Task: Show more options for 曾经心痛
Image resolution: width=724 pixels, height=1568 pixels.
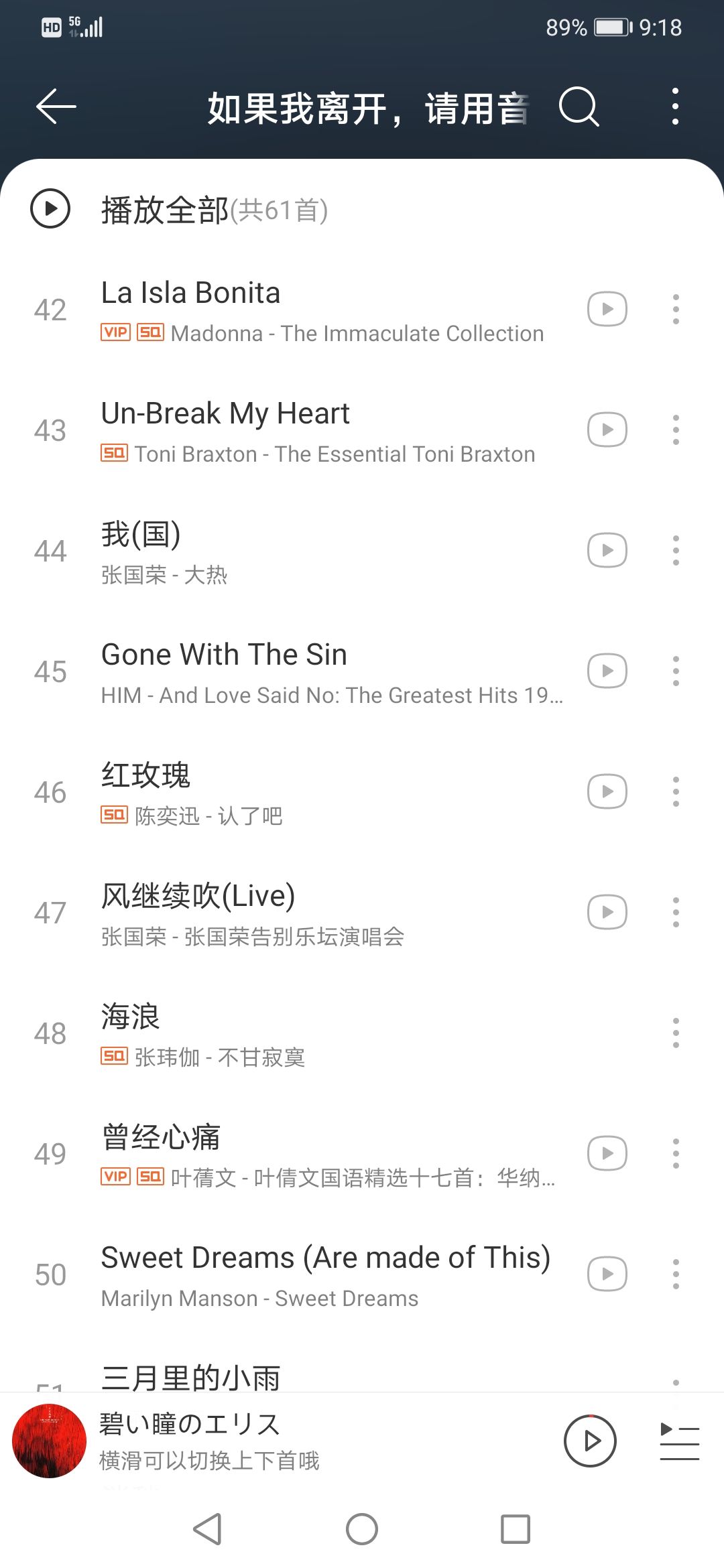Action: click(675, 1154)
